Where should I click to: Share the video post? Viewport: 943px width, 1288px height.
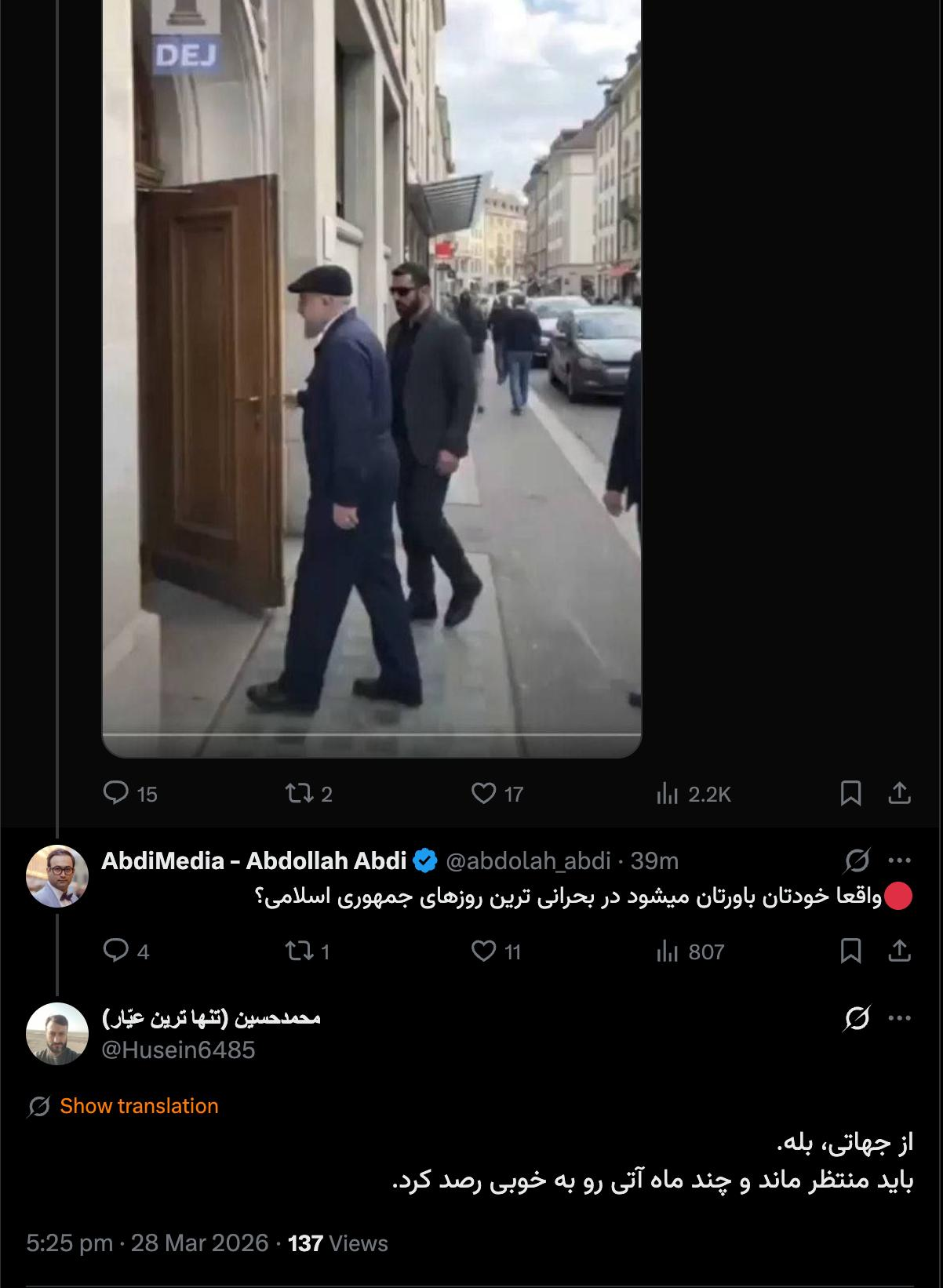[x=899, y=794]
